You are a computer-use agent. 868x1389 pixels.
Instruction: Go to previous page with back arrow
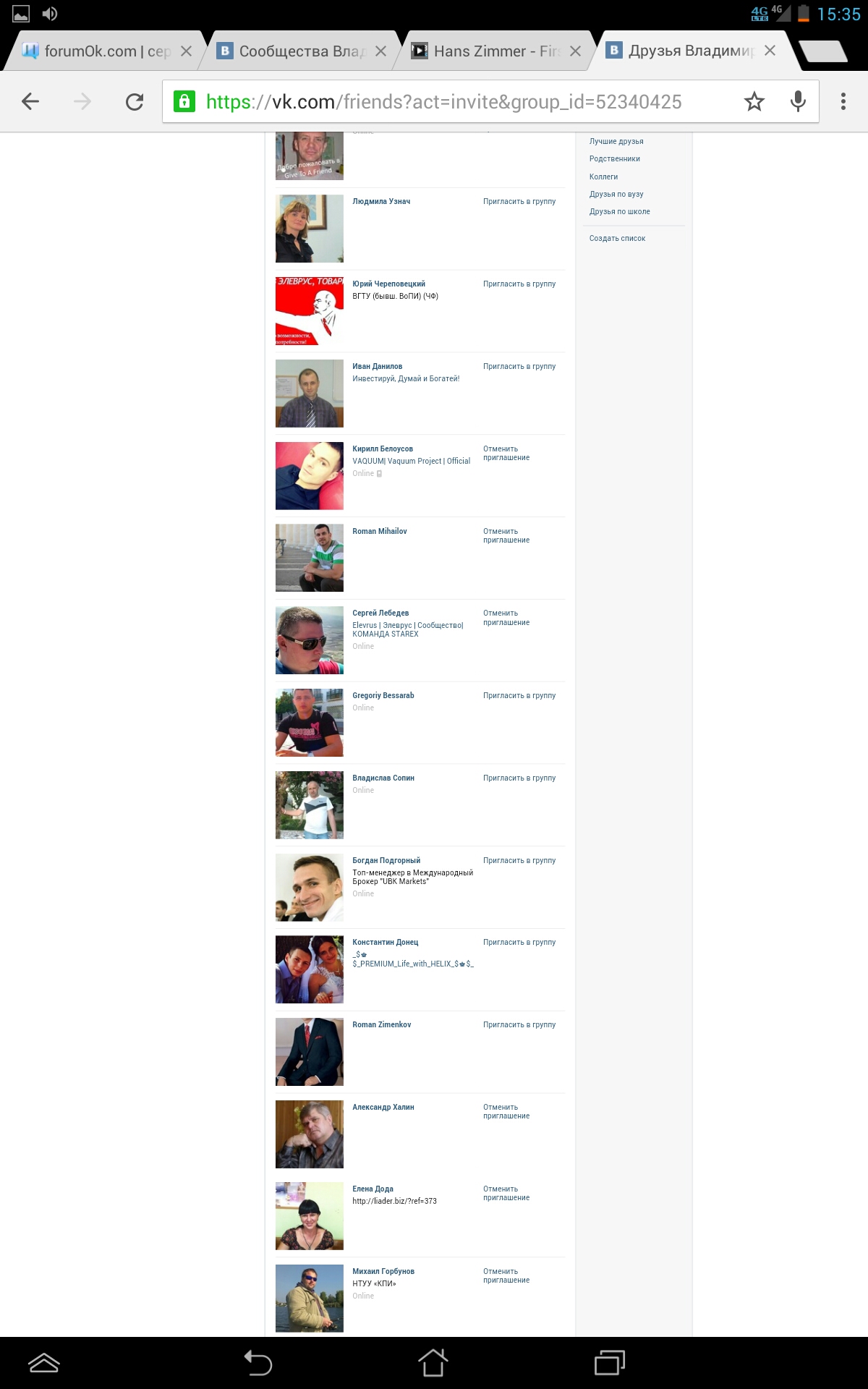pyautogui.click(x=30, y=102)
